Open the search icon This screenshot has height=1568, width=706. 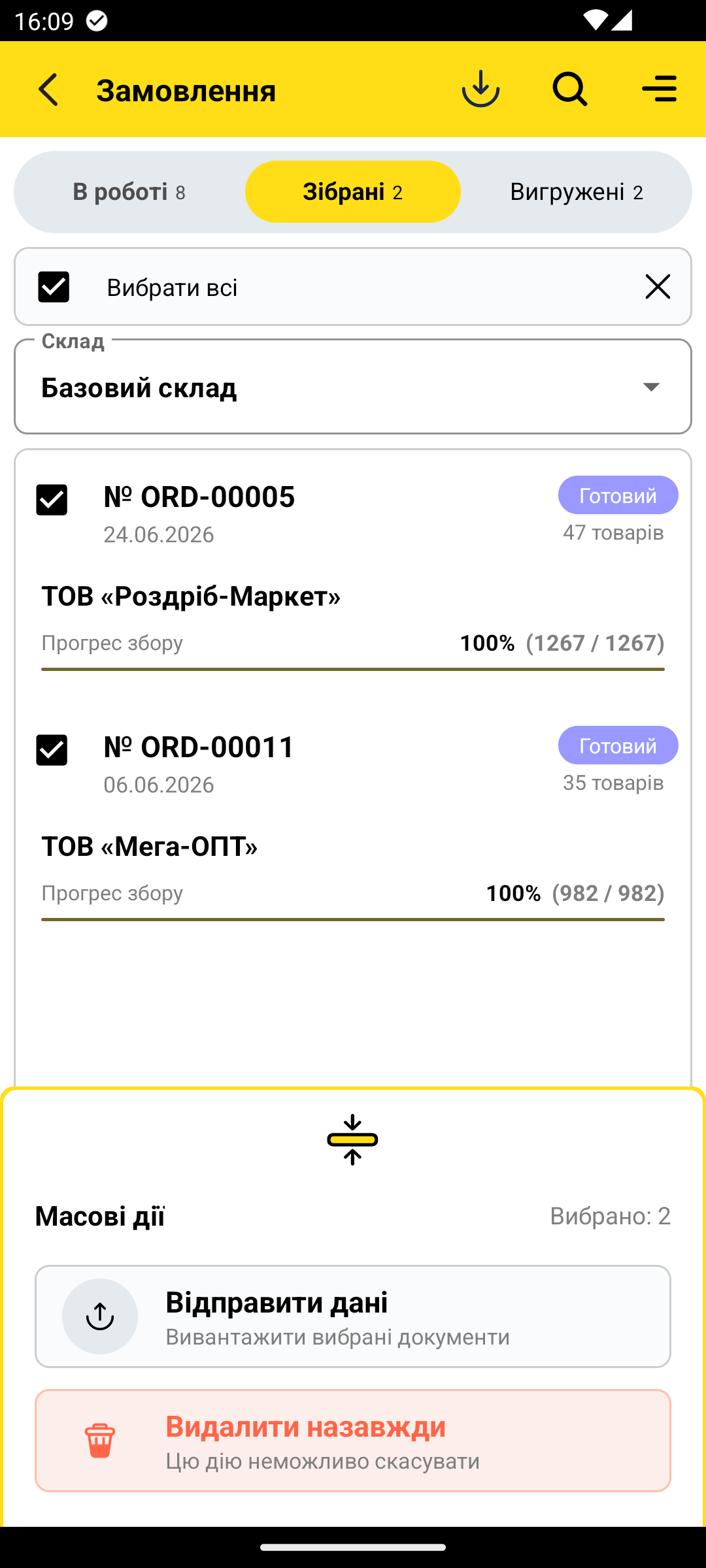click(570, 89)
